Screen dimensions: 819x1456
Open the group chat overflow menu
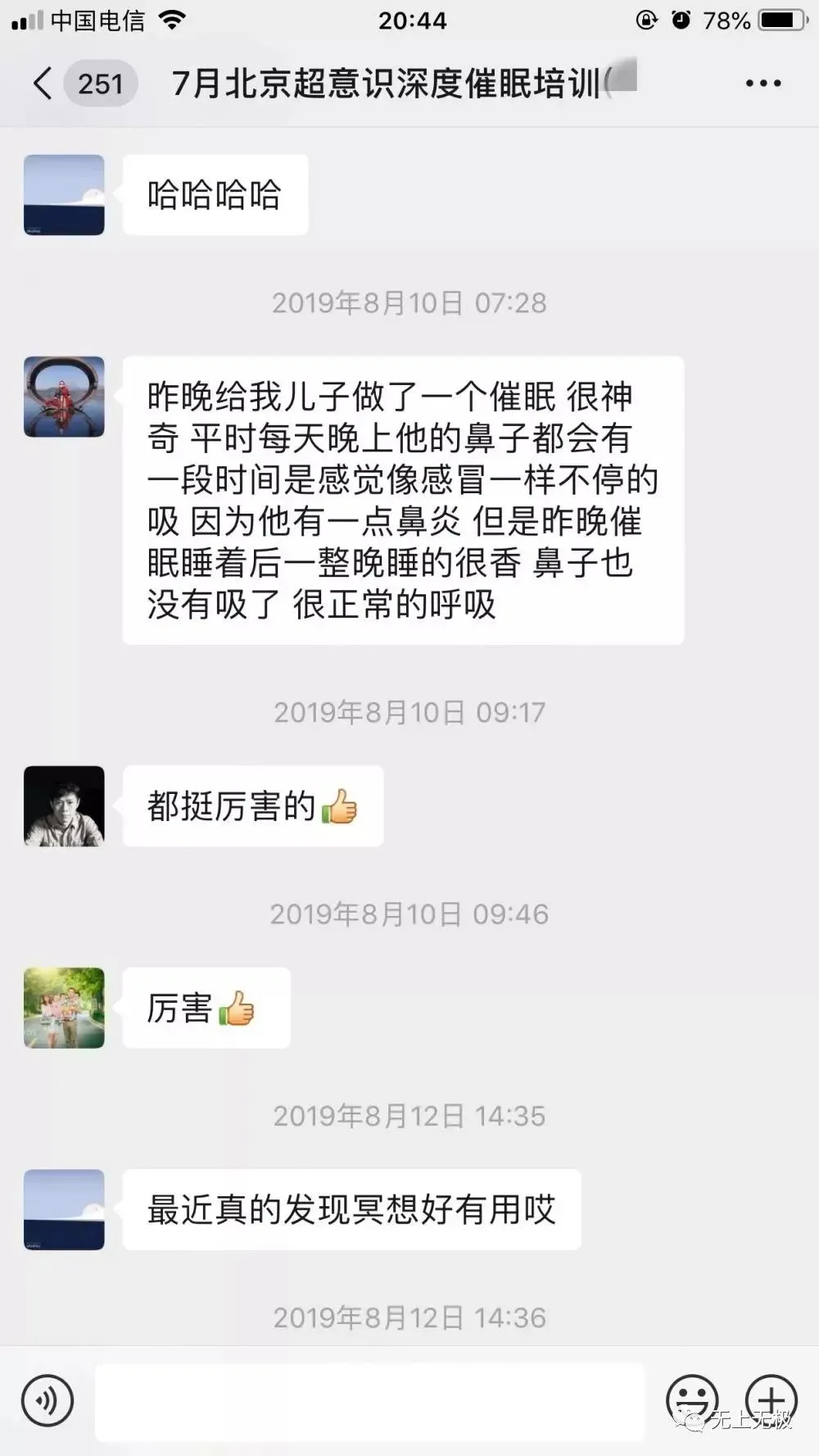tap(763, 84)
